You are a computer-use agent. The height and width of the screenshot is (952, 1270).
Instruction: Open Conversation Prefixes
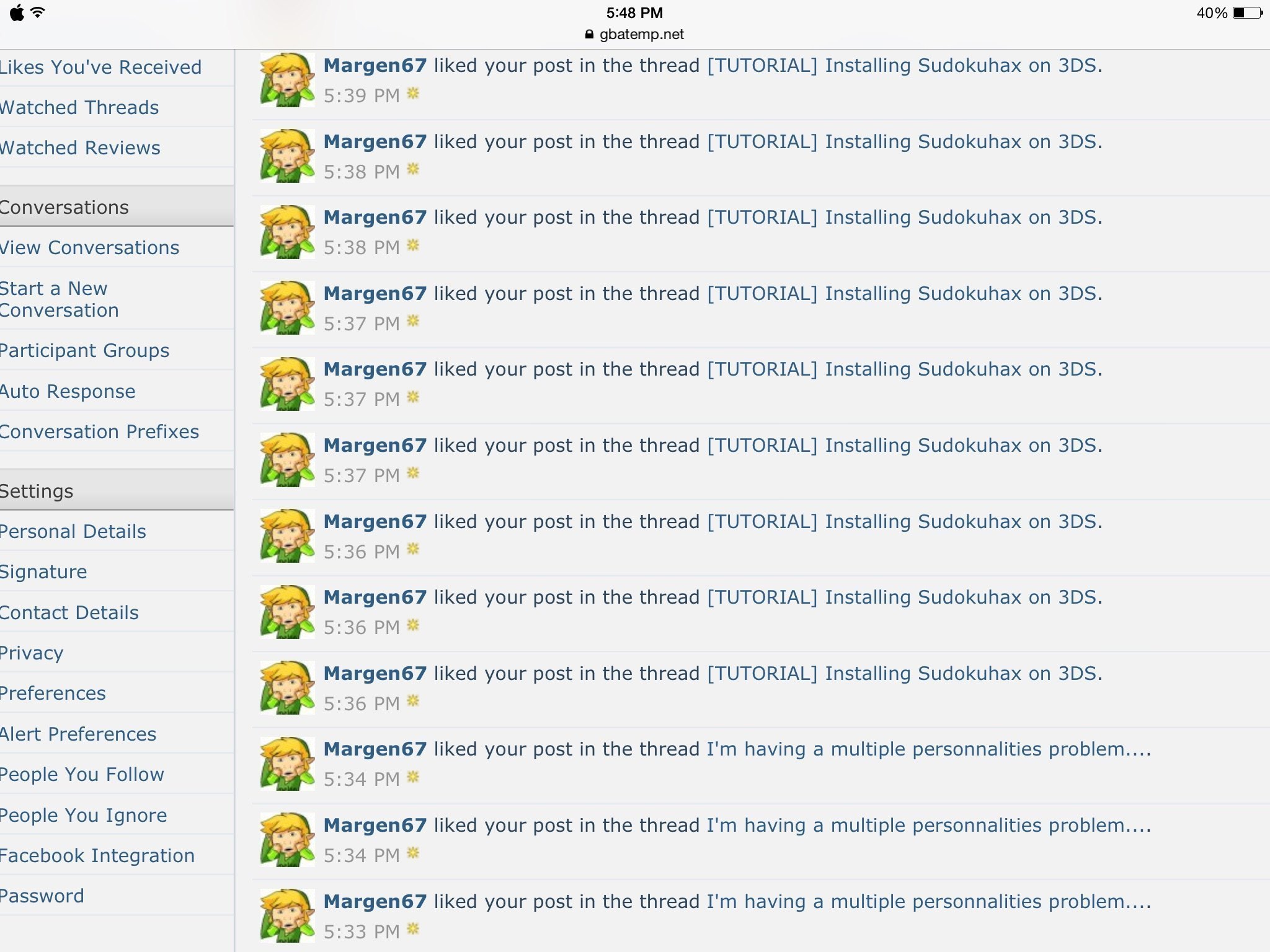(99, 431)
